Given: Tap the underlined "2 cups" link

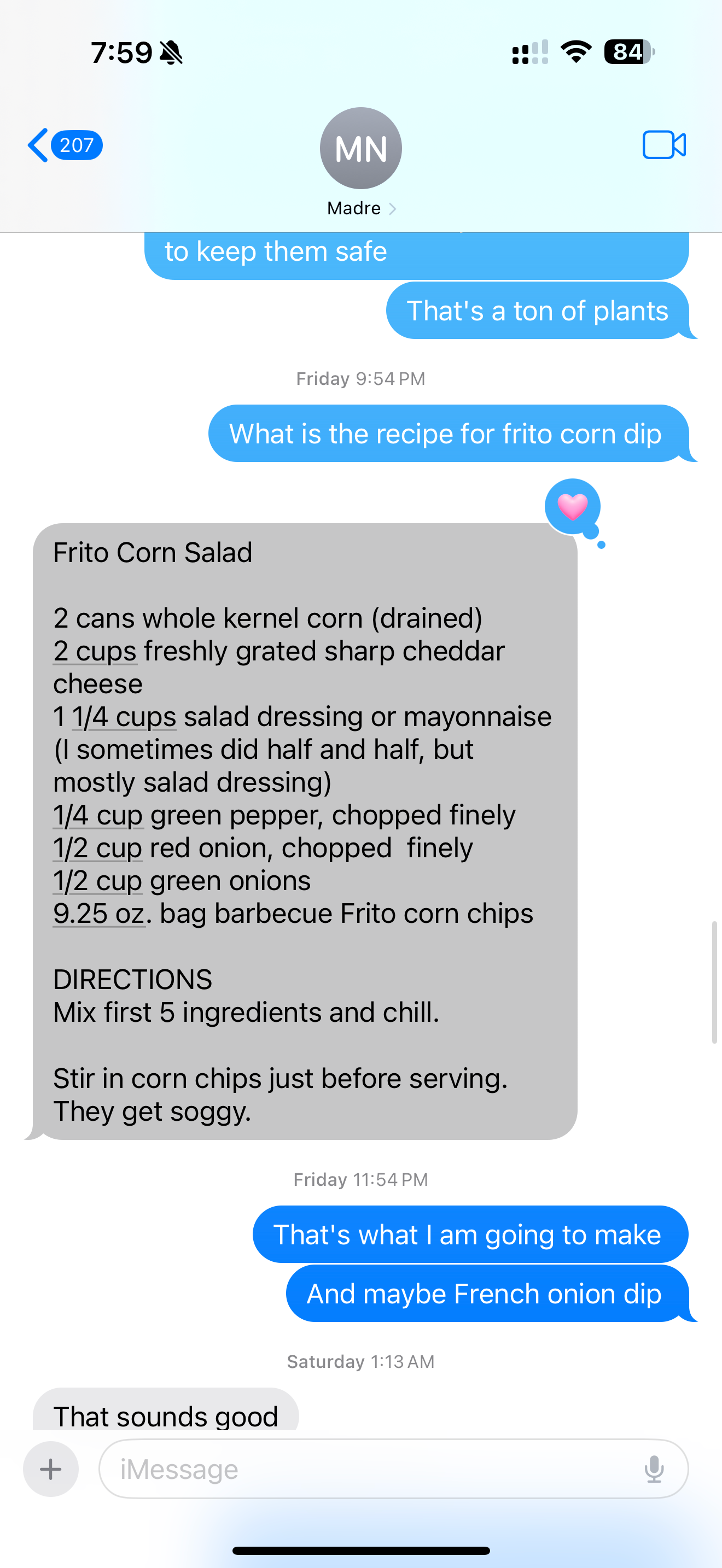Looking at the screenshot, I should (95, 651).
